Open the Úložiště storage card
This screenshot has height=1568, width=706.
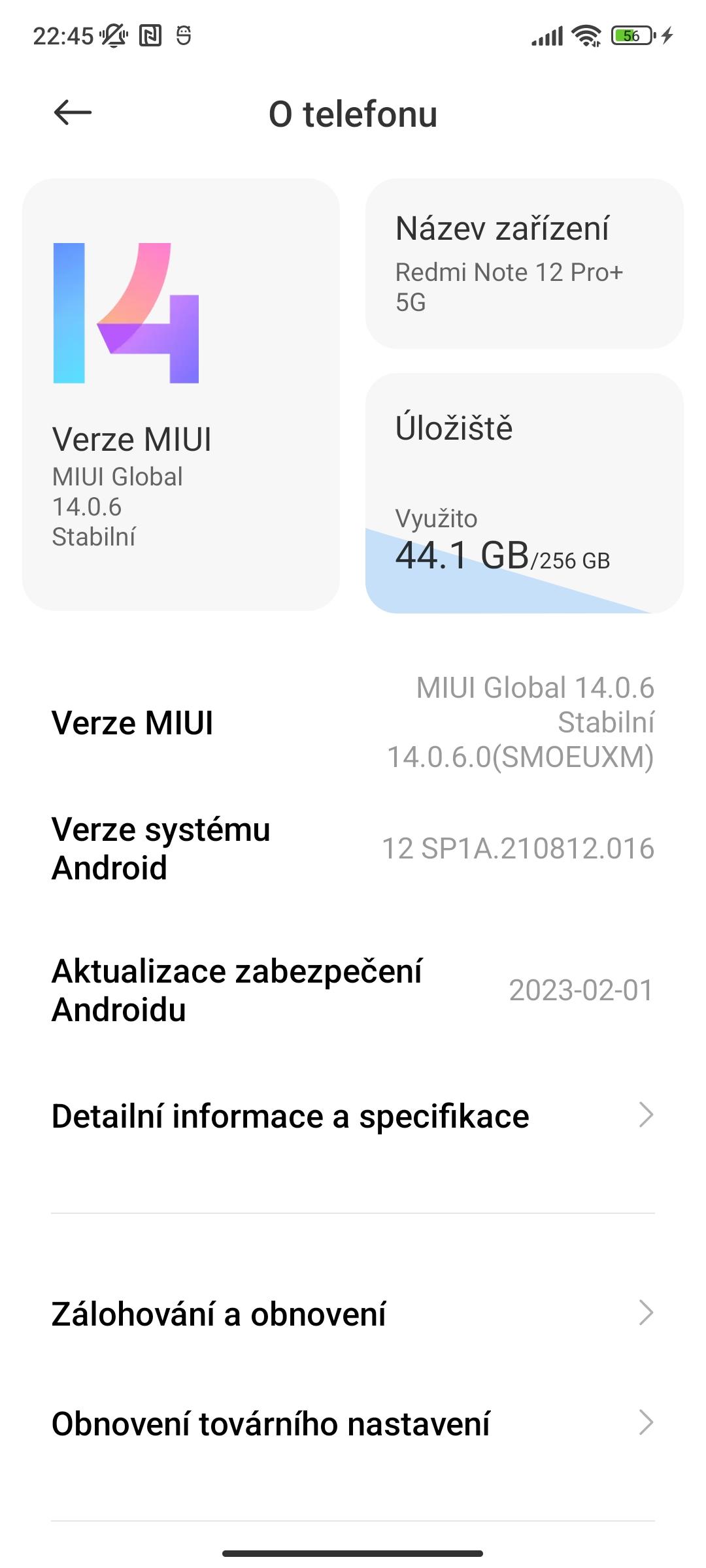(x=524, y=493)
